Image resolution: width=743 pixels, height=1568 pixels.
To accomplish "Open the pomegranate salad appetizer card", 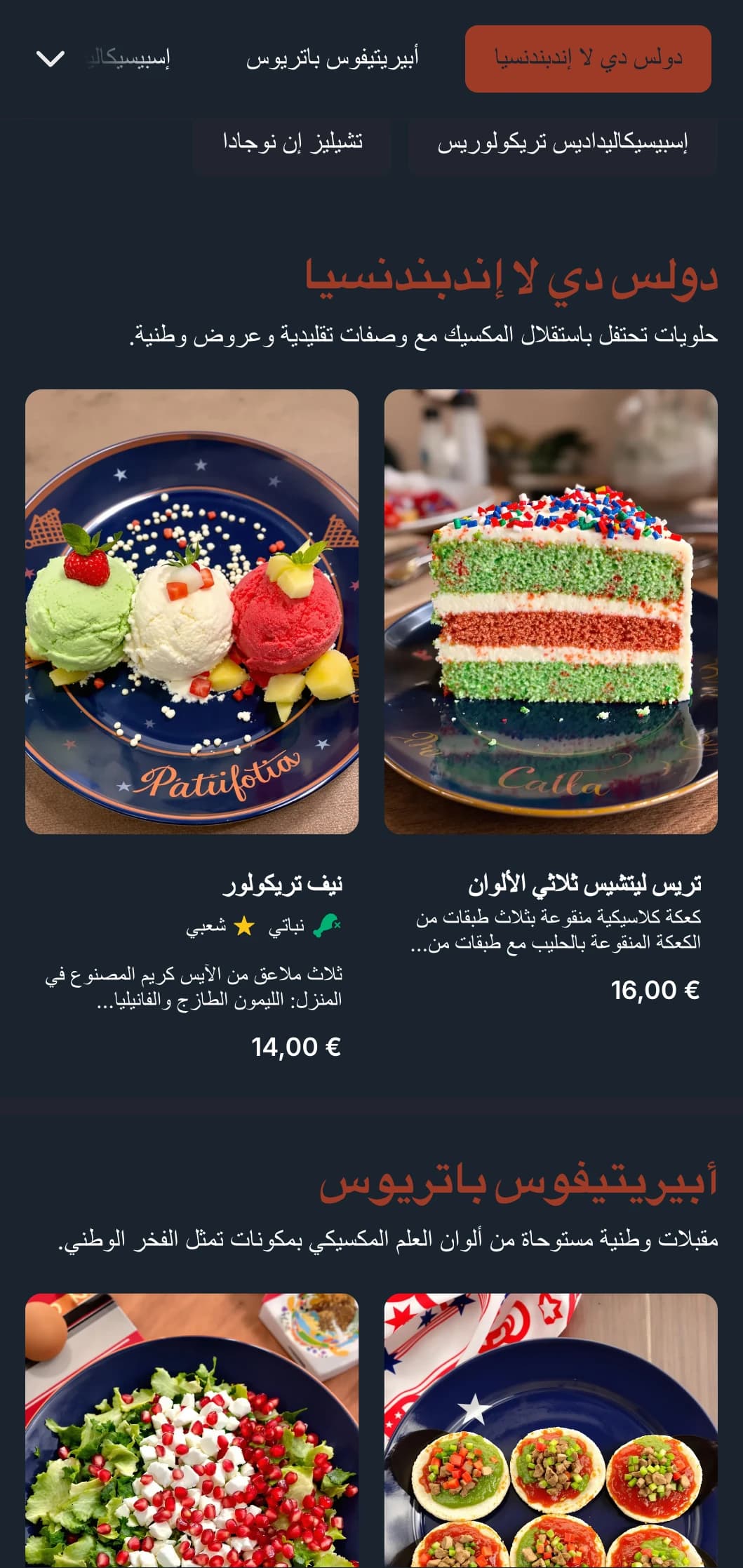I will pyautogui.click(x=192, y=1431).
